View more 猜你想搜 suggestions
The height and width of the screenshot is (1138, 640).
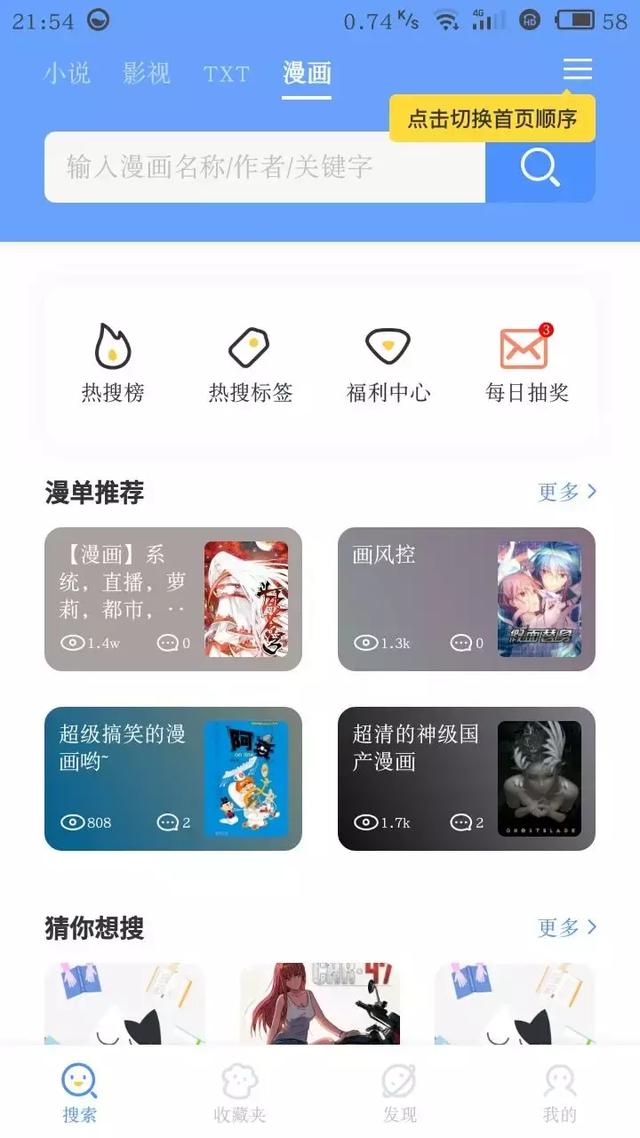(567, 928)
